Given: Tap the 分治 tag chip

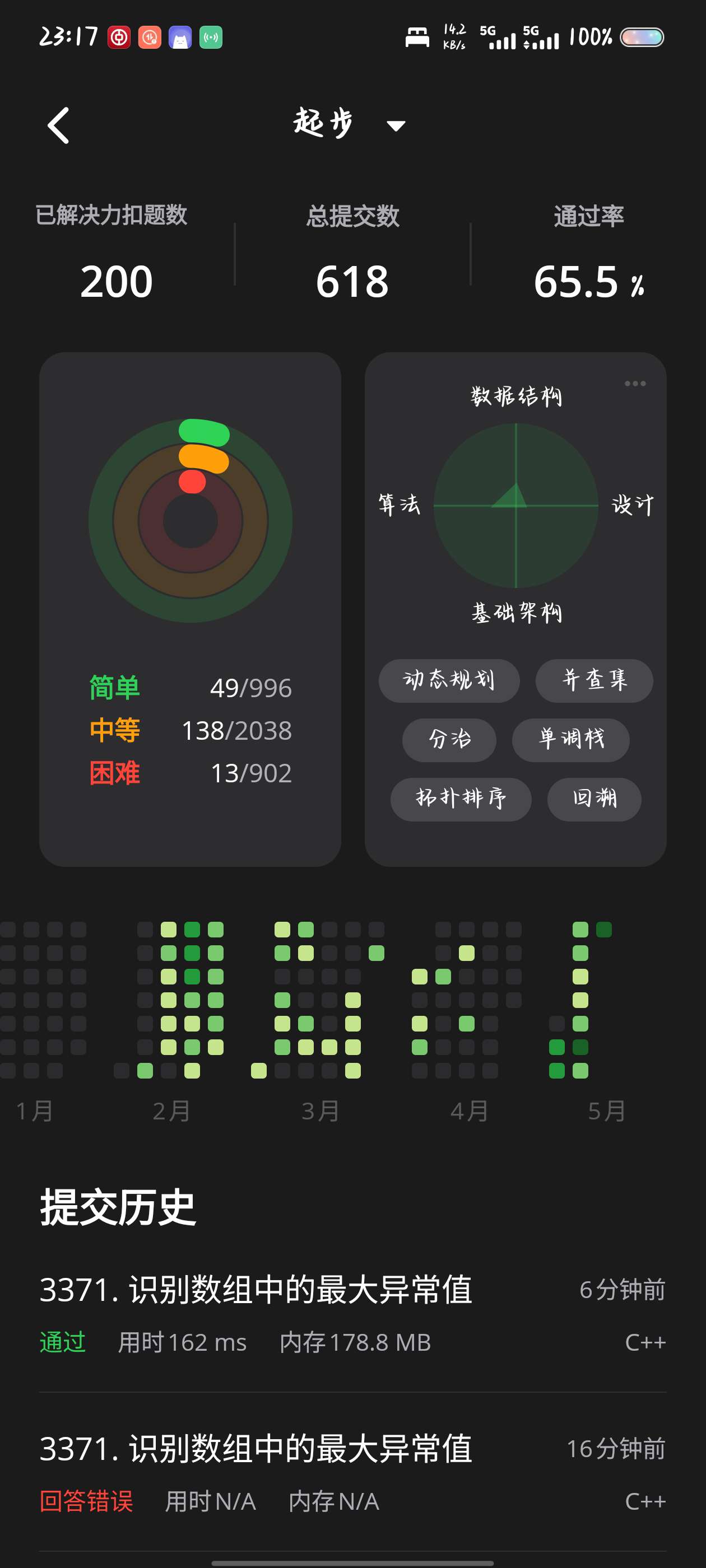Looking at the screenshot, I should tap(449, 740).
